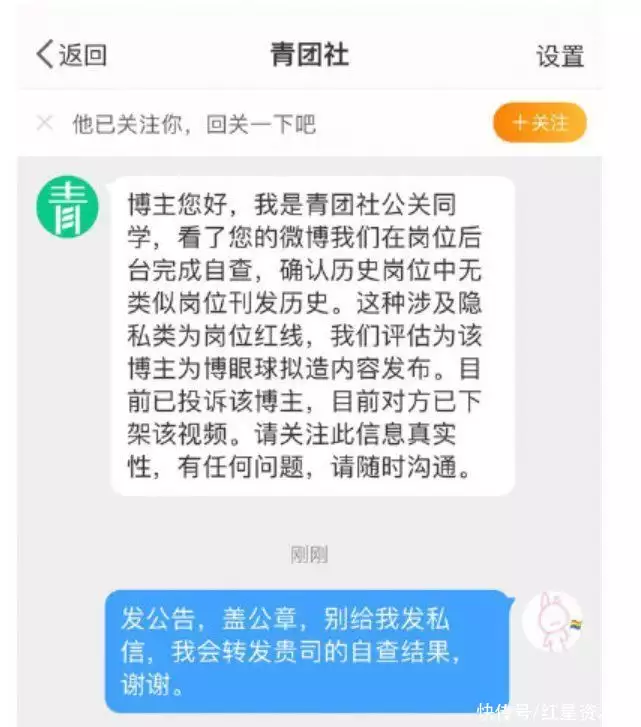Dismiss the follow-back banner
641x727 pixels.
click(x=44, y=123)
